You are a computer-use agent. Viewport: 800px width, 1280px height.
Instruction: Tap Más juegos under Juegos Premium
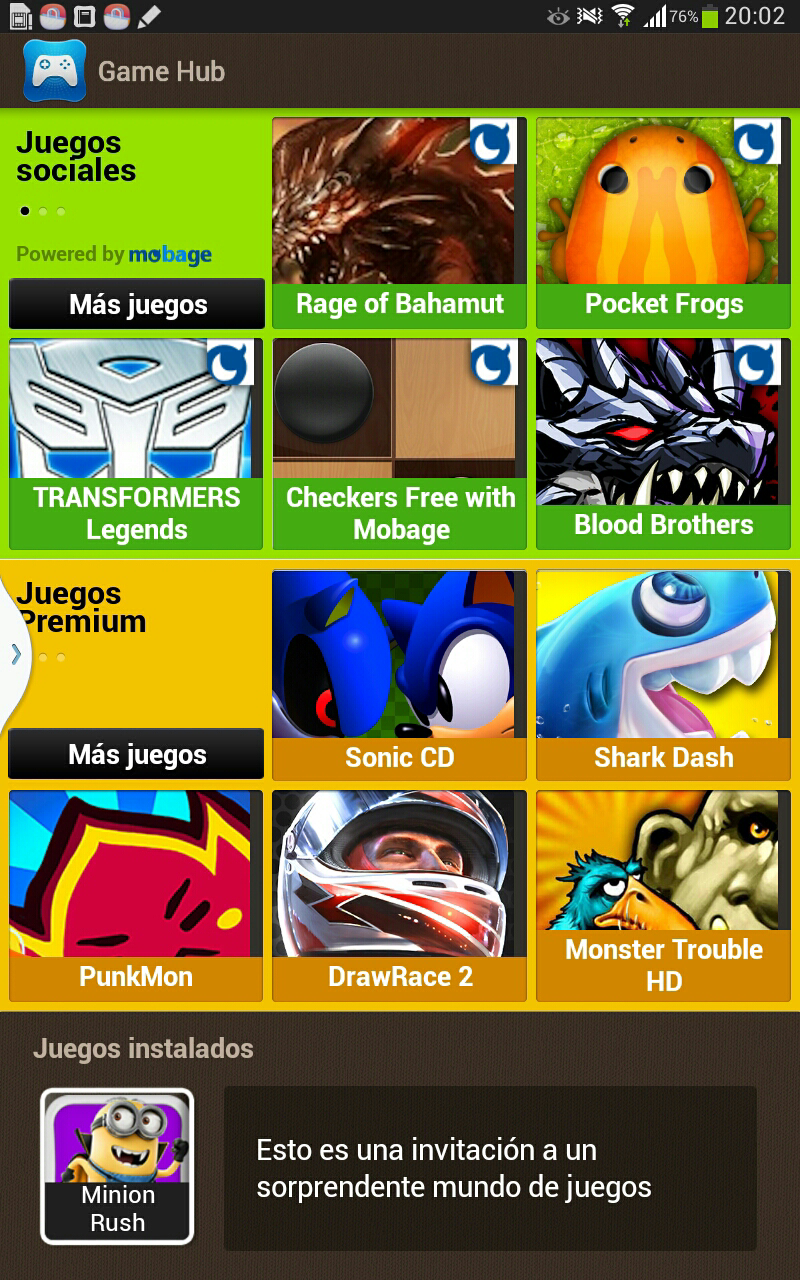[137, 754]
